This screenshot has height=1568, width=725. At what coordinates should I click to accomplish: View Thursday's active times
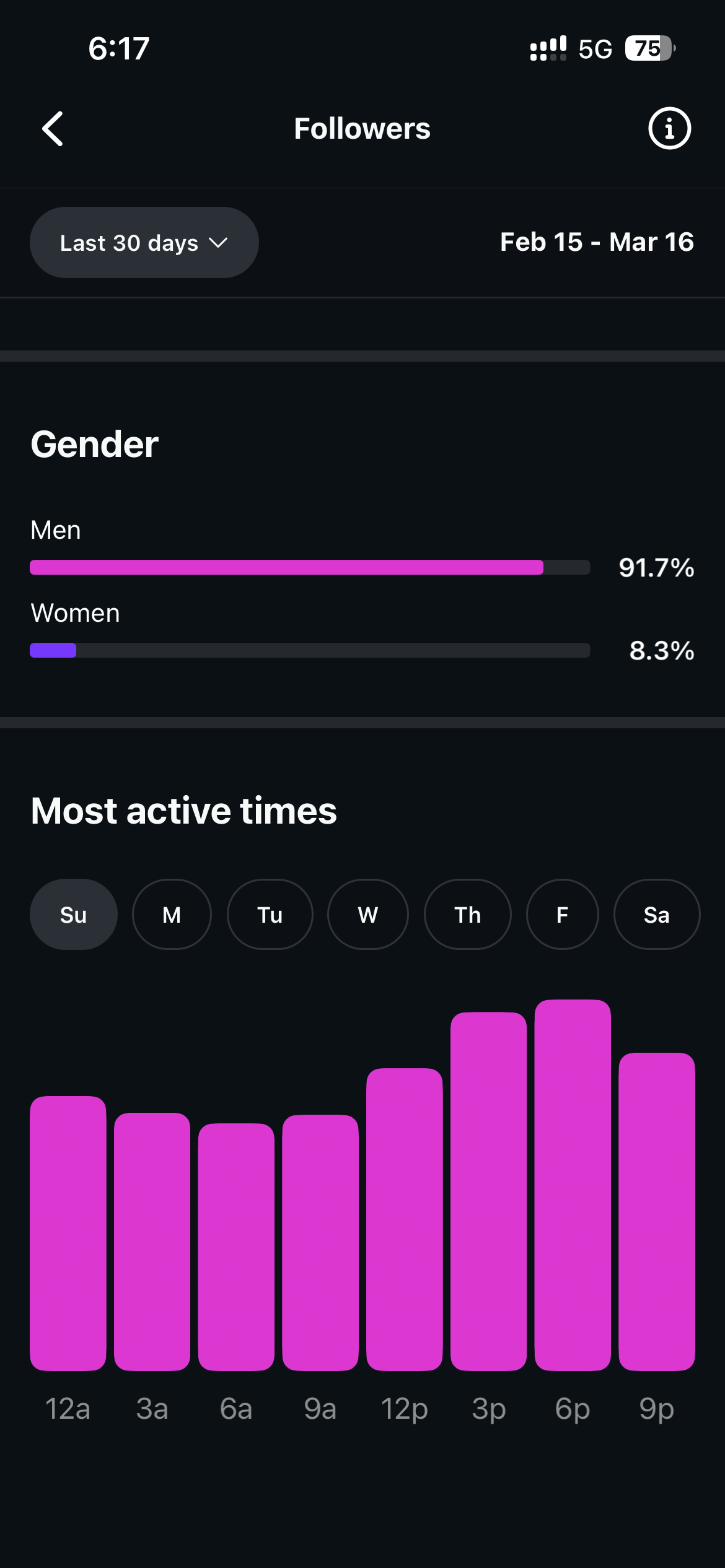pyautogui.click(x=467, y=915)
